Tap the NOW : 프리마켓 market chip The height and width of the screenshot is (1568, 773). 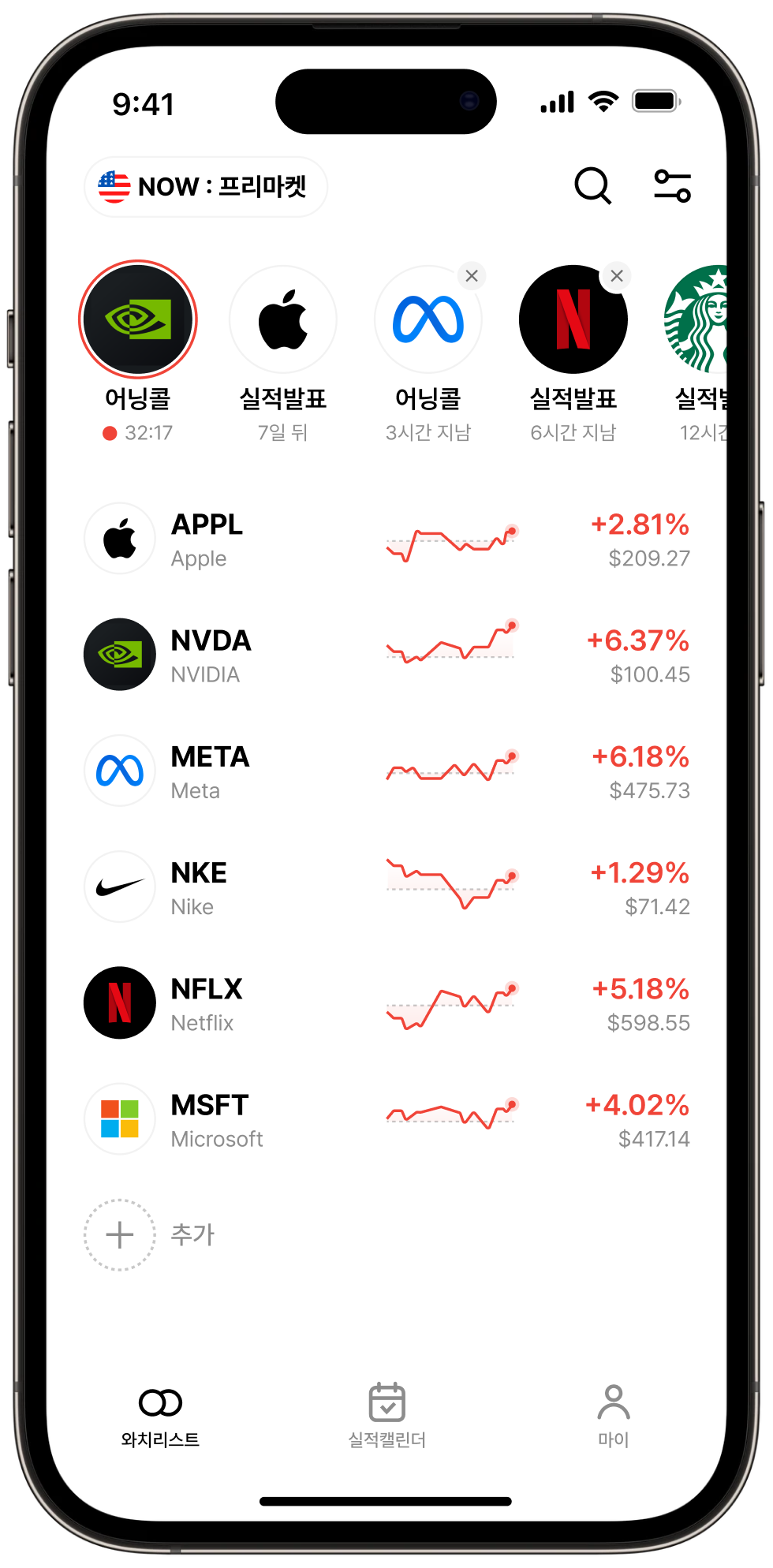tap(206, 187)
